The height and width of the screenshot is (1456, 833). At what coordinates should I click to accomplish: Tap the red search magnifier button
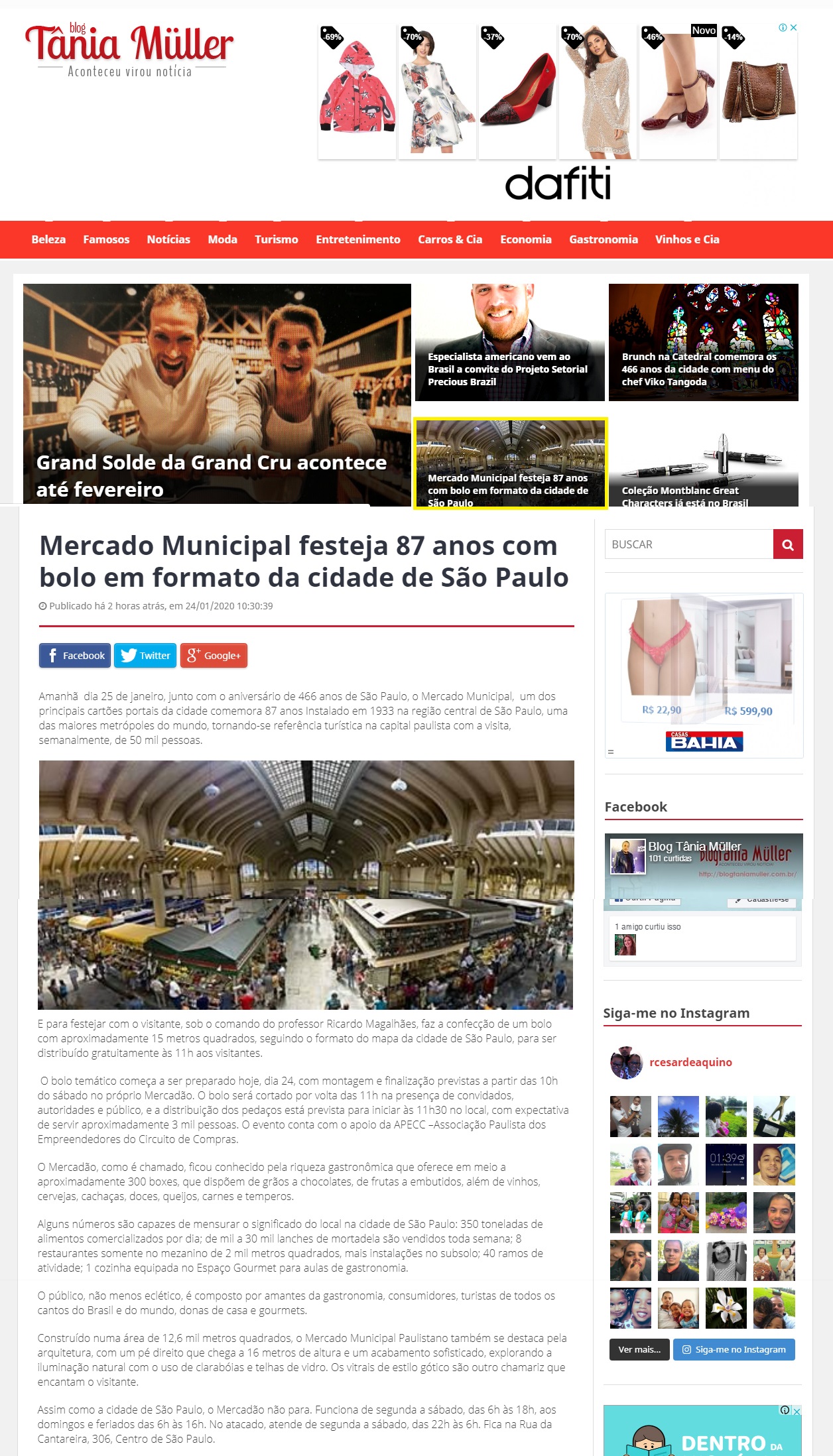[x=788, y=544]
